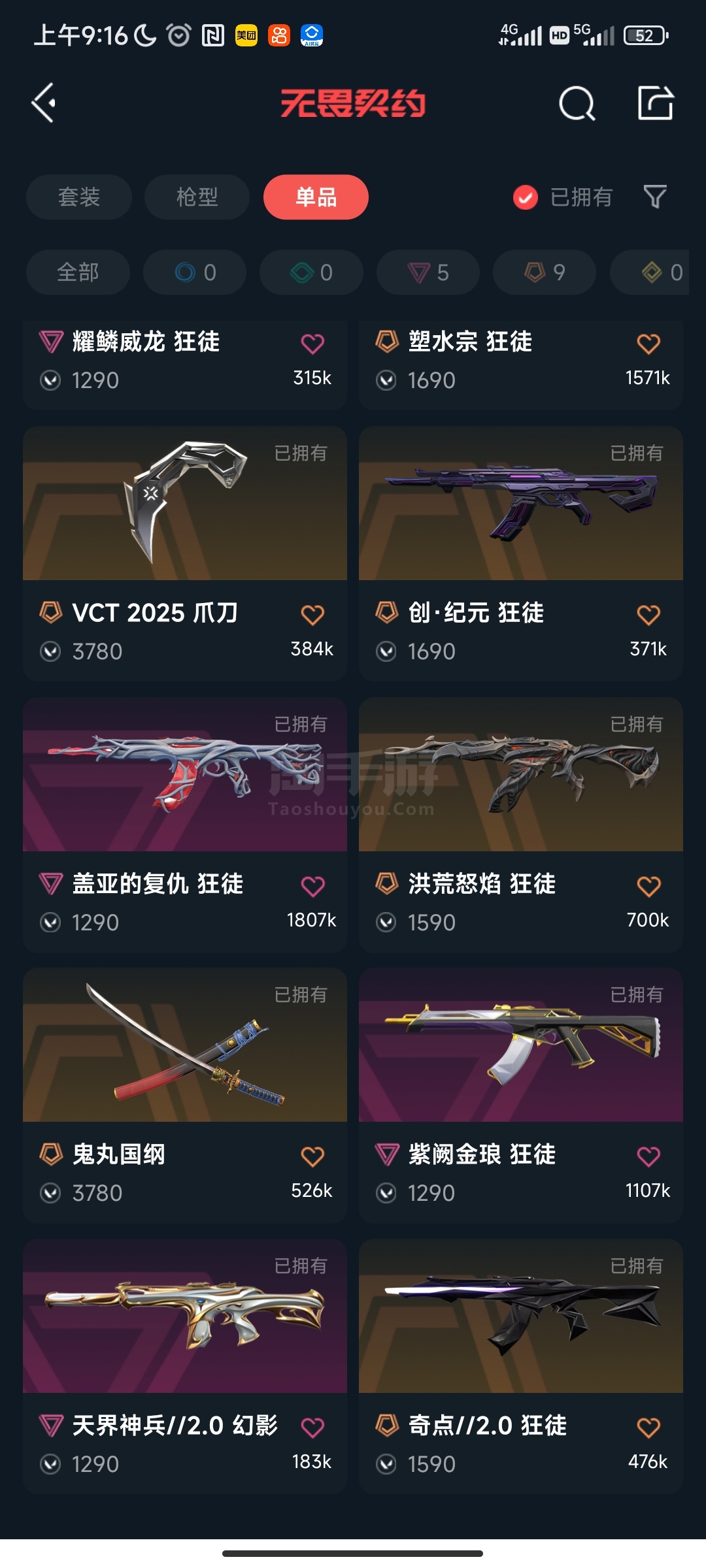Open the VCT 2025 爪刀 skin card
This screenshot has width=706, height=1568.
click(x=185, y=553)
